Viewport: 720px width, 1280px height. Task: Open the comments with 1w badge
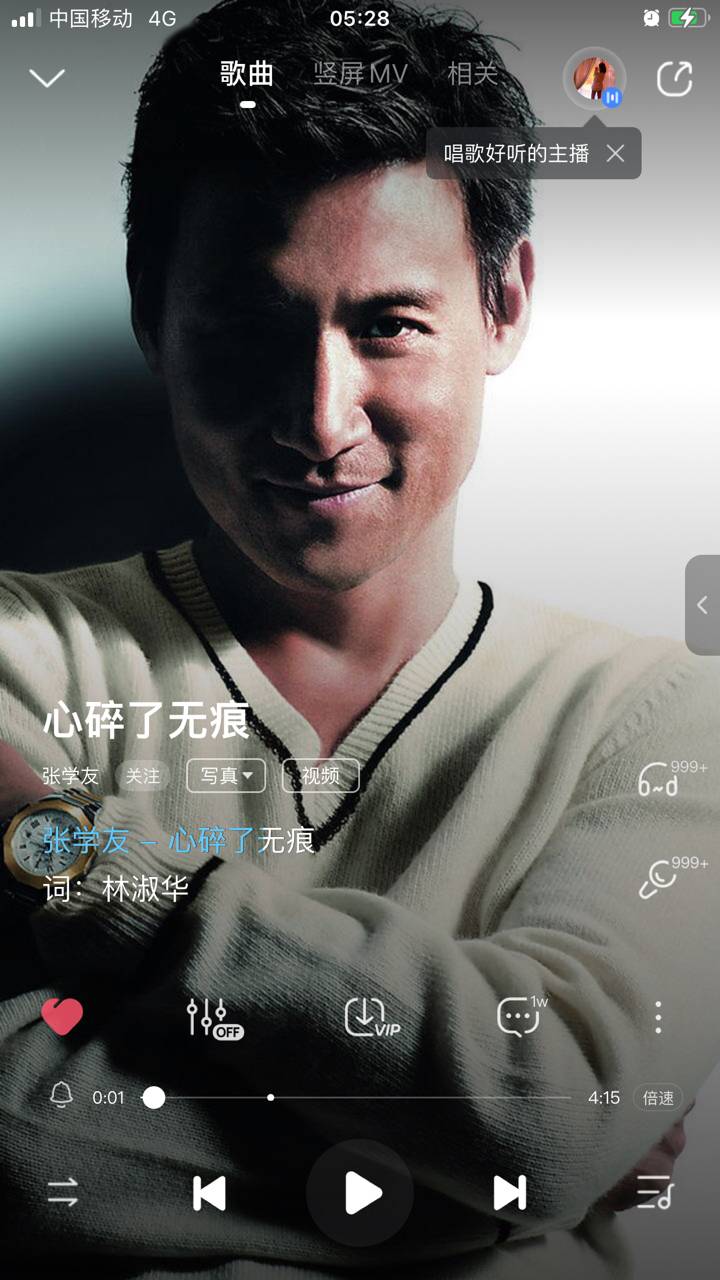520,1017
